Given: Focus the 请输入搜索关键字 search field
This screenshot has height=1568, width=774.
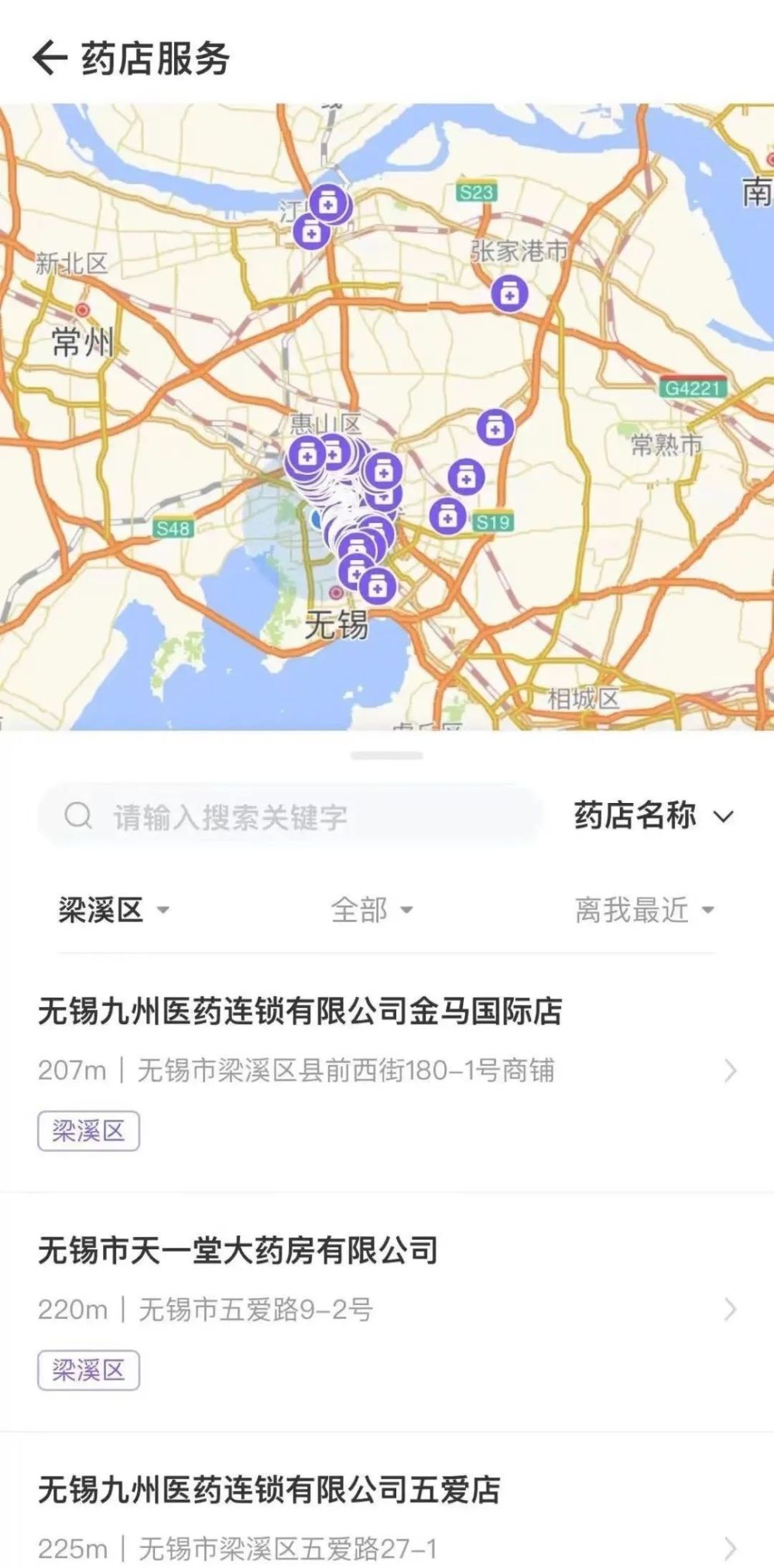Looking at the screenshot, I should point(310,817).
